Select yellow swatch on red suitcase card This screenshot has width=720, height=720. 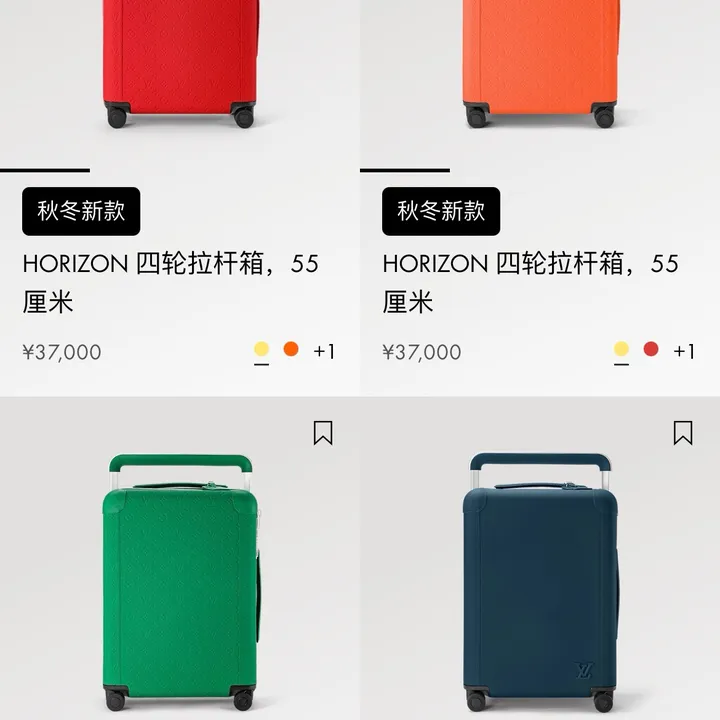(x=261, y=350)
